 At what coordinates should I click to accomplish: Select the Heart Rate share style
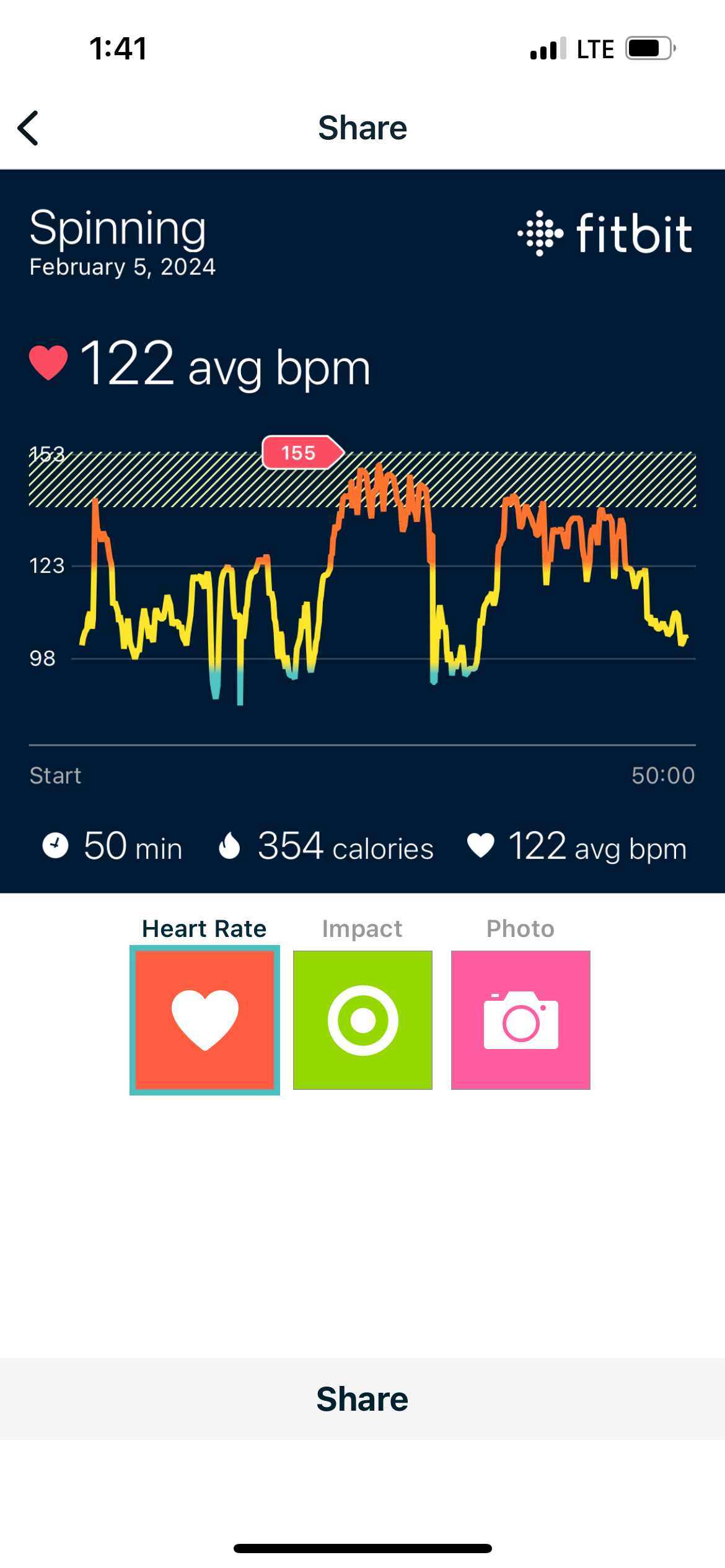(204, 1019)
